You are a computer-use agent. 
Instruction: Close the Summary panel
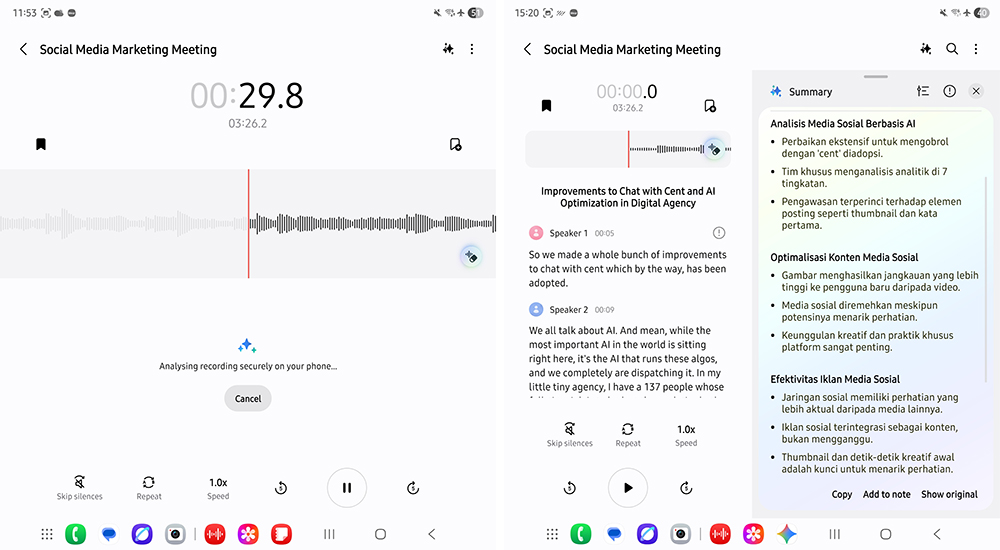point(976,91)
